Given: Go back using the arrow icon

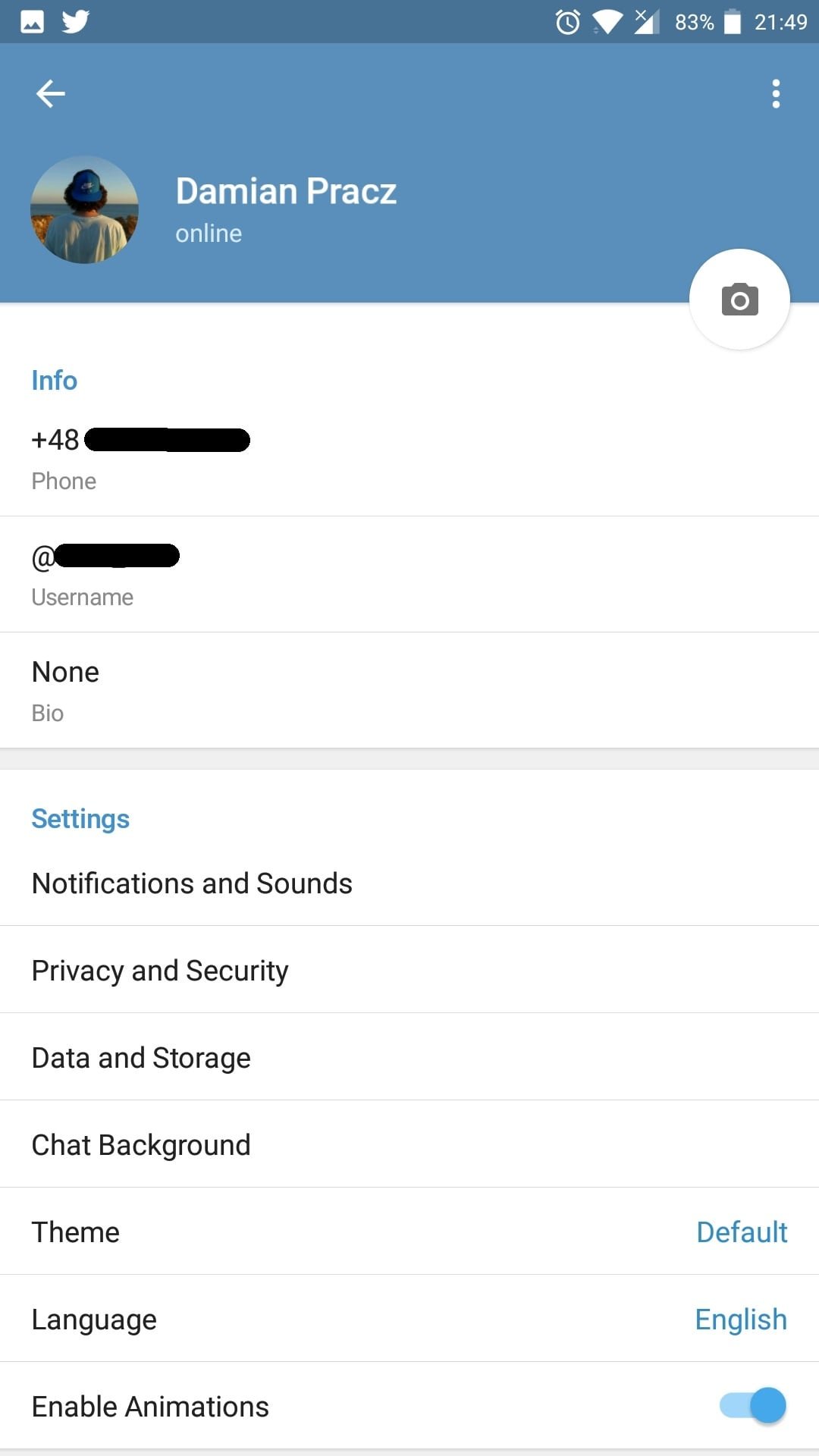Looking at the screenshot, I should coord(51,94).
